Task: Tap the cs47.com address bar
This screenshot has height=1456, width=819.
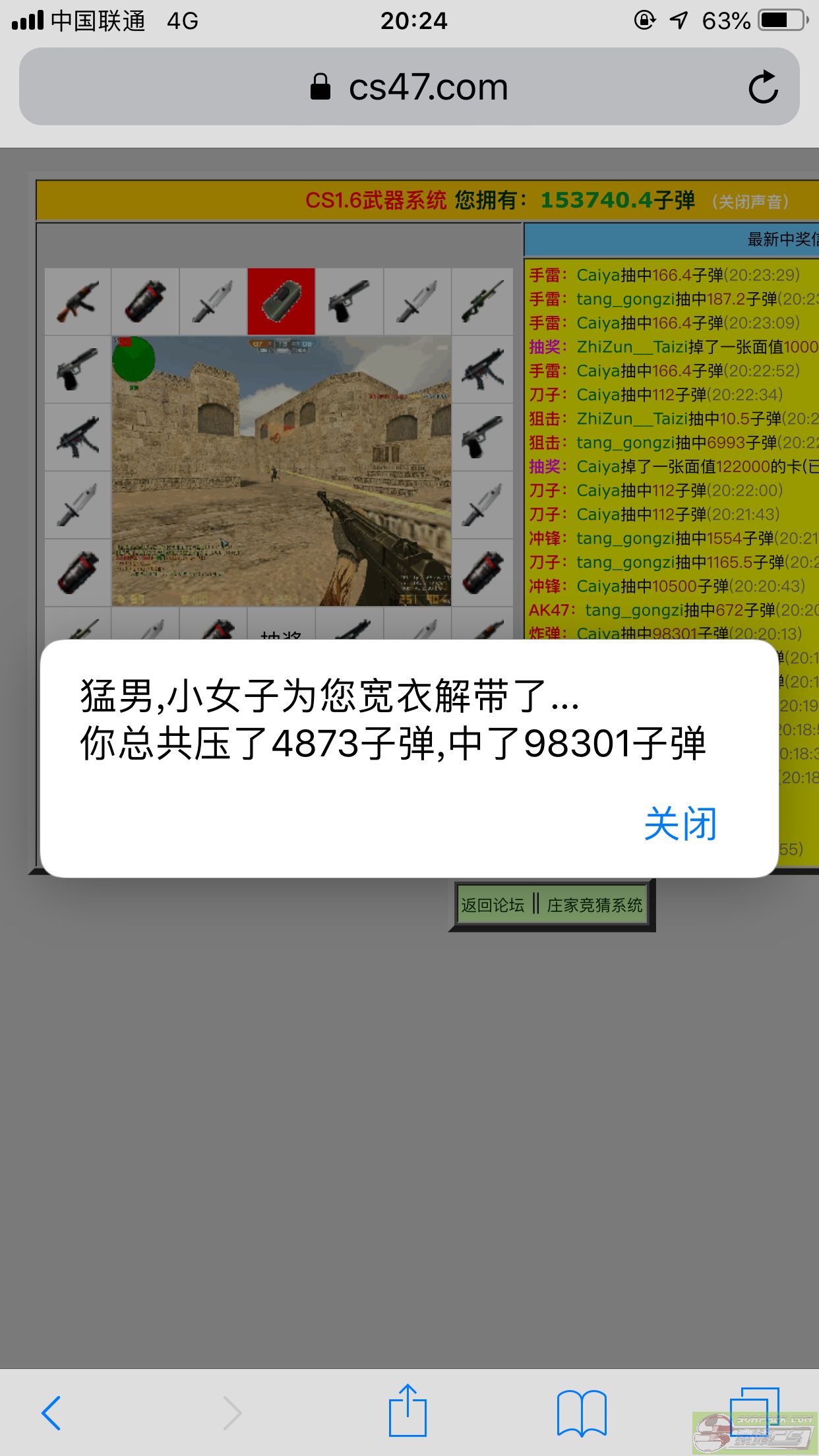Action: pyautogui.click(x=409, y=87)
